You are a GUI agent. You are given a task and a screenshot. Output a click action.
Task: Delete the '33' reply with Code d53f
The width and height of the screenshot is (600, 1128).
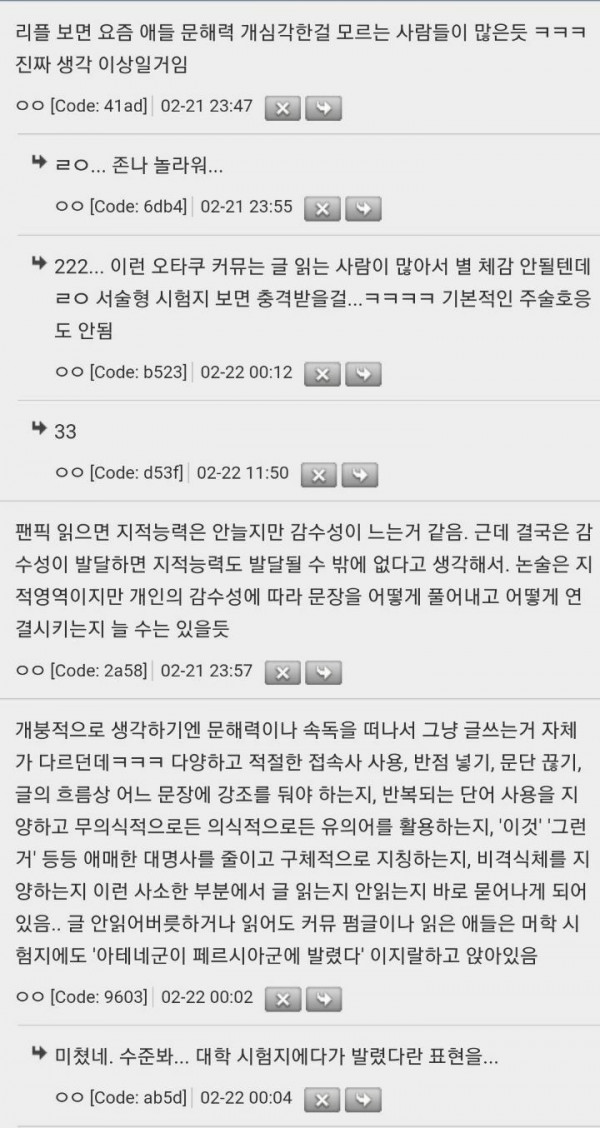(318, 474)
